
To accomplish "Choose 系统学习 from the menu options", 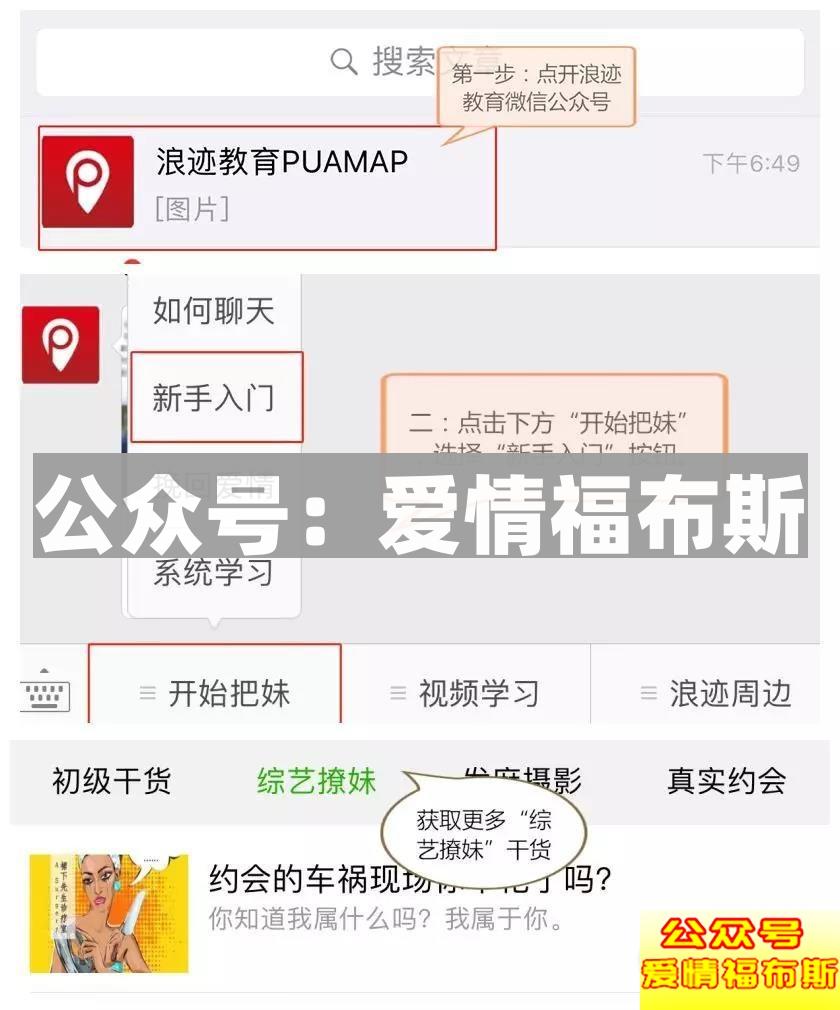I will click(211, 570).
